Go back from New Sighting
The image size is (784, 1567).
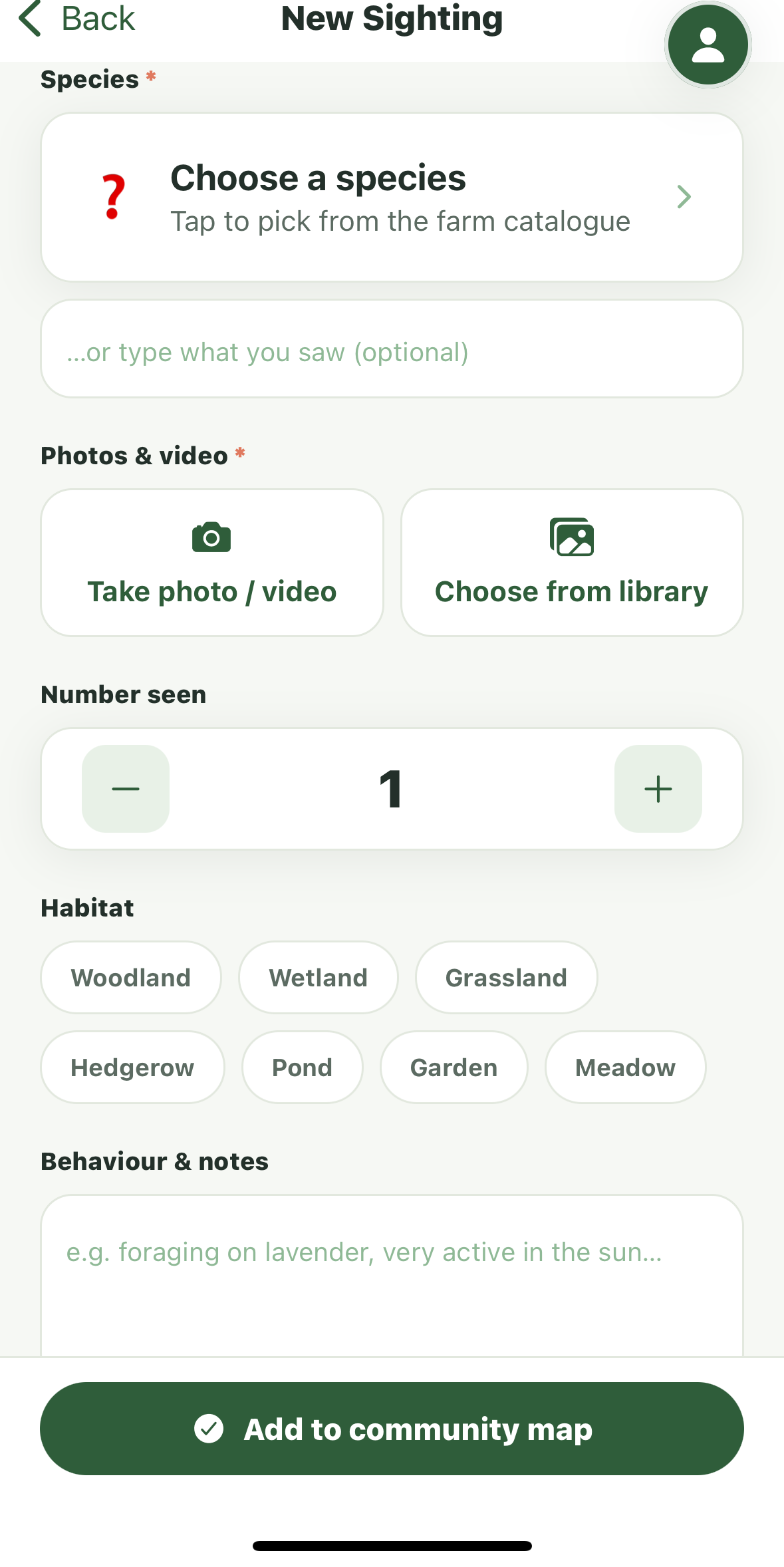click(76, 19)
